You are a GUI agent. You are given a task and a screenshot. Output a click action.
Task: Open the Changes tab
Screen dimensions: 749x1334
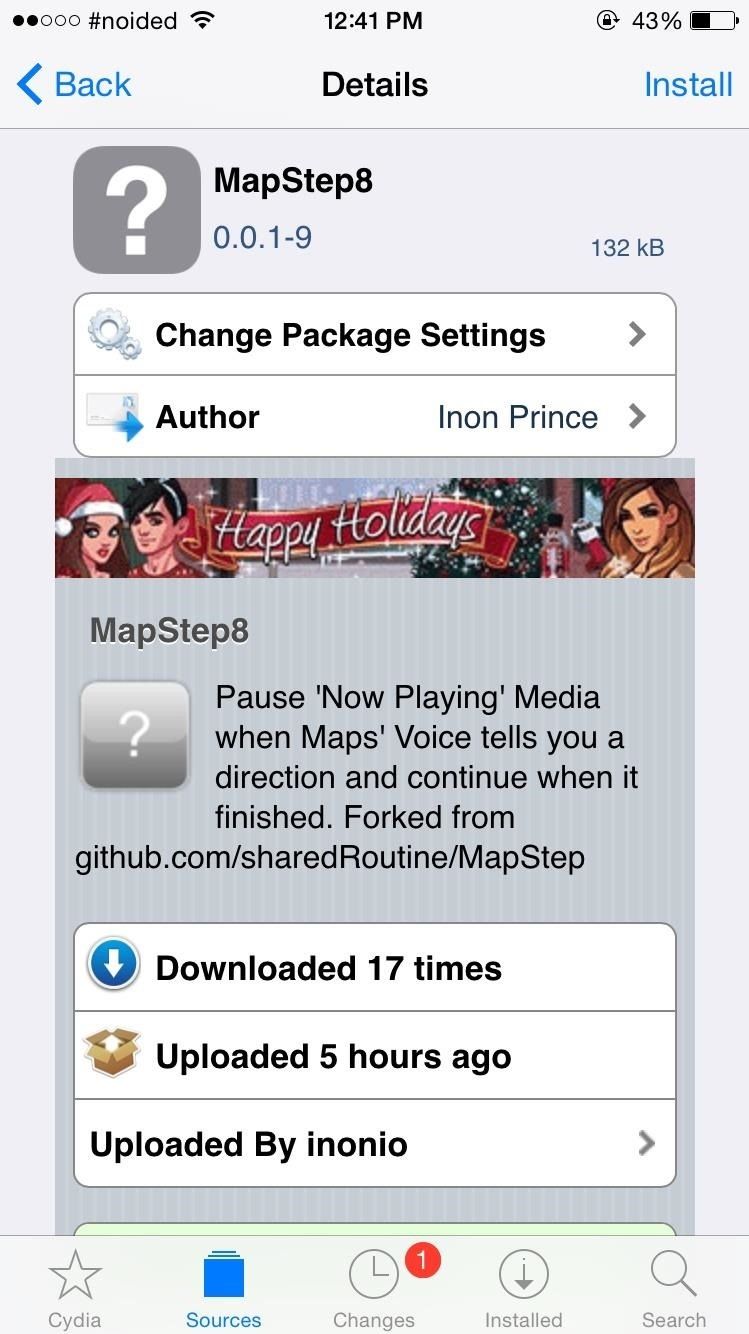[x=374, y=1288]
